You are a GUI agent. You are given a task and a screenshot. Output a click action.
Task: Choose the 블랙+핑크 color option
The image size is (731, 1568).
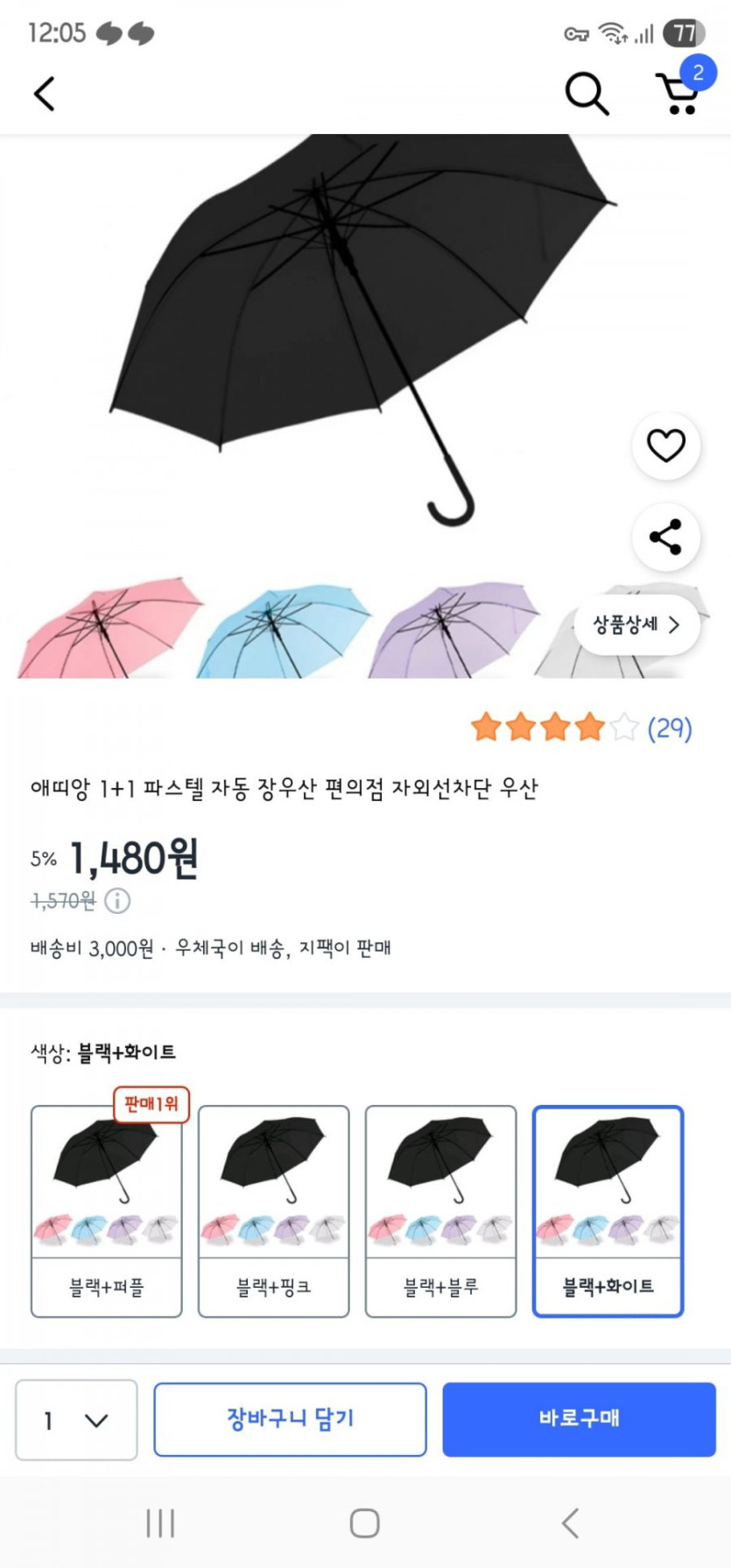[273, 1211]
